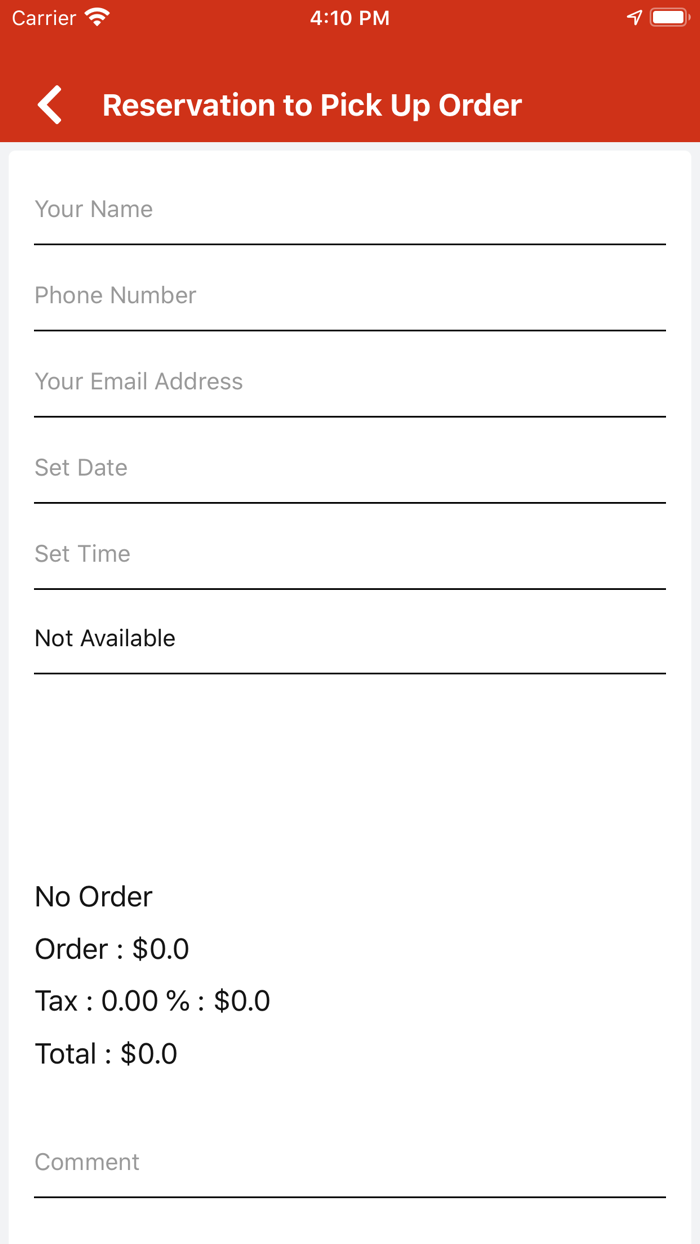Open the Set Date picker

click(349, 468)
